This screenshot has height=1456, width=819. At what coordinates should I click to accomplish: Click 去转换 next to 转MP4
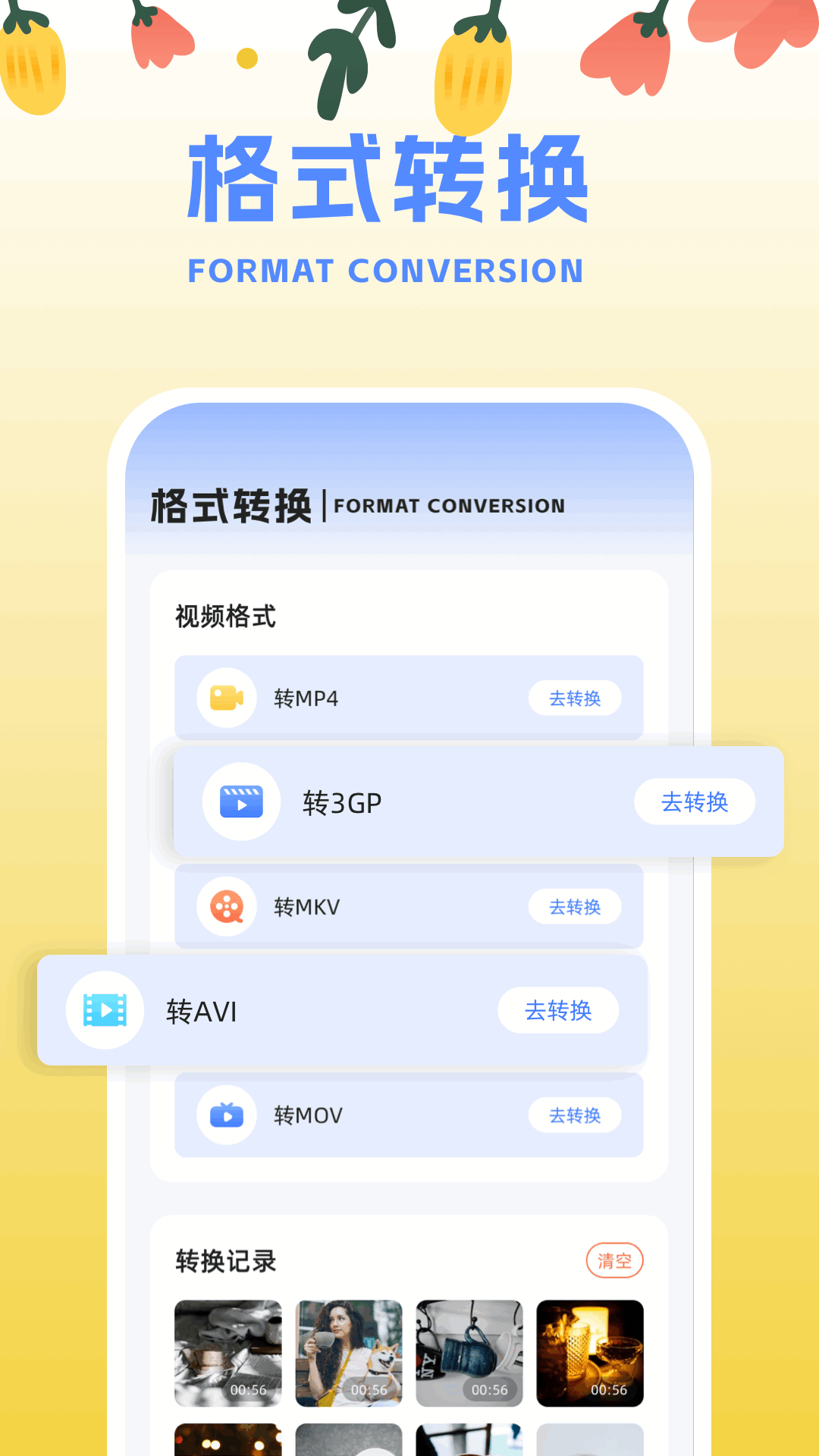[575, 698]
